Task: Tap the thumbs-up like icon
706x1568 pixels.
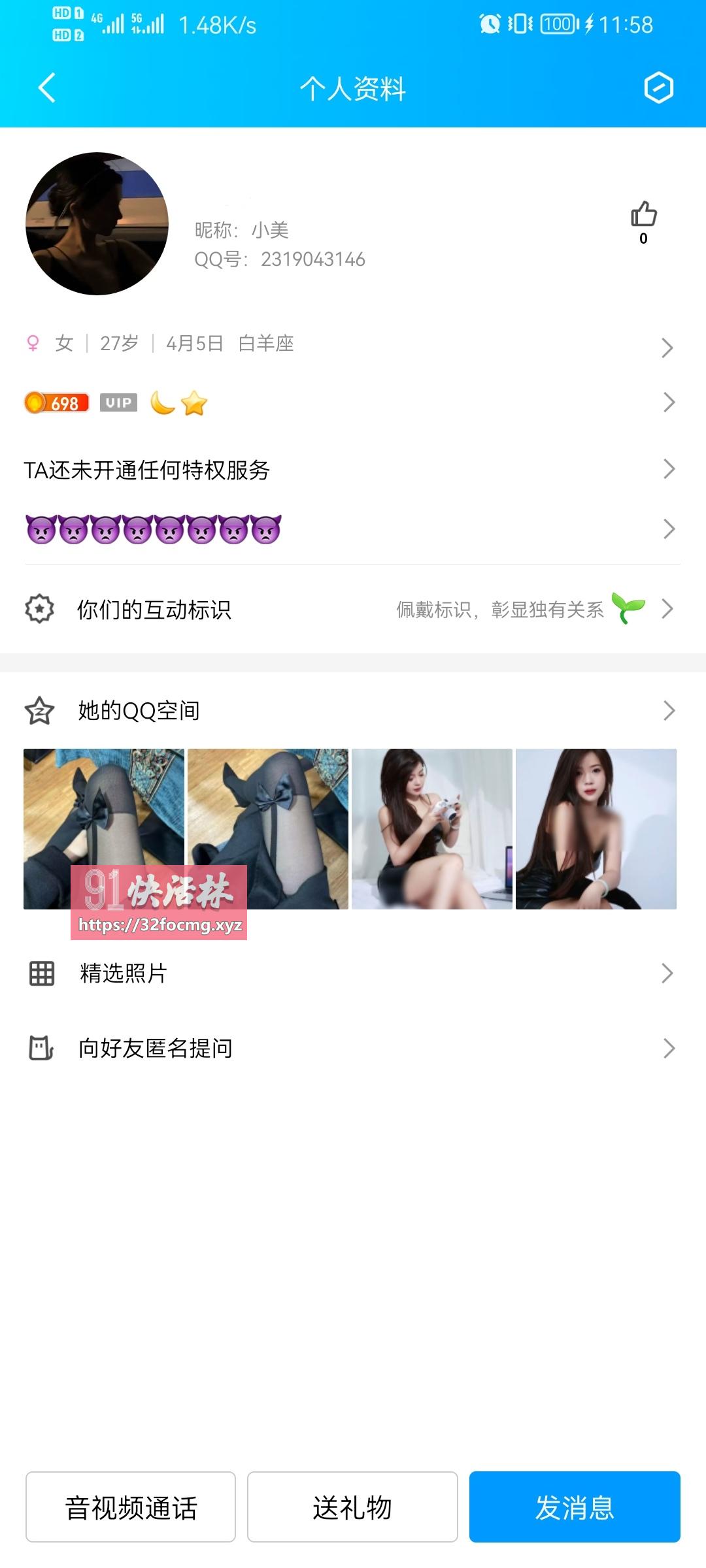Action: [643, 212]
